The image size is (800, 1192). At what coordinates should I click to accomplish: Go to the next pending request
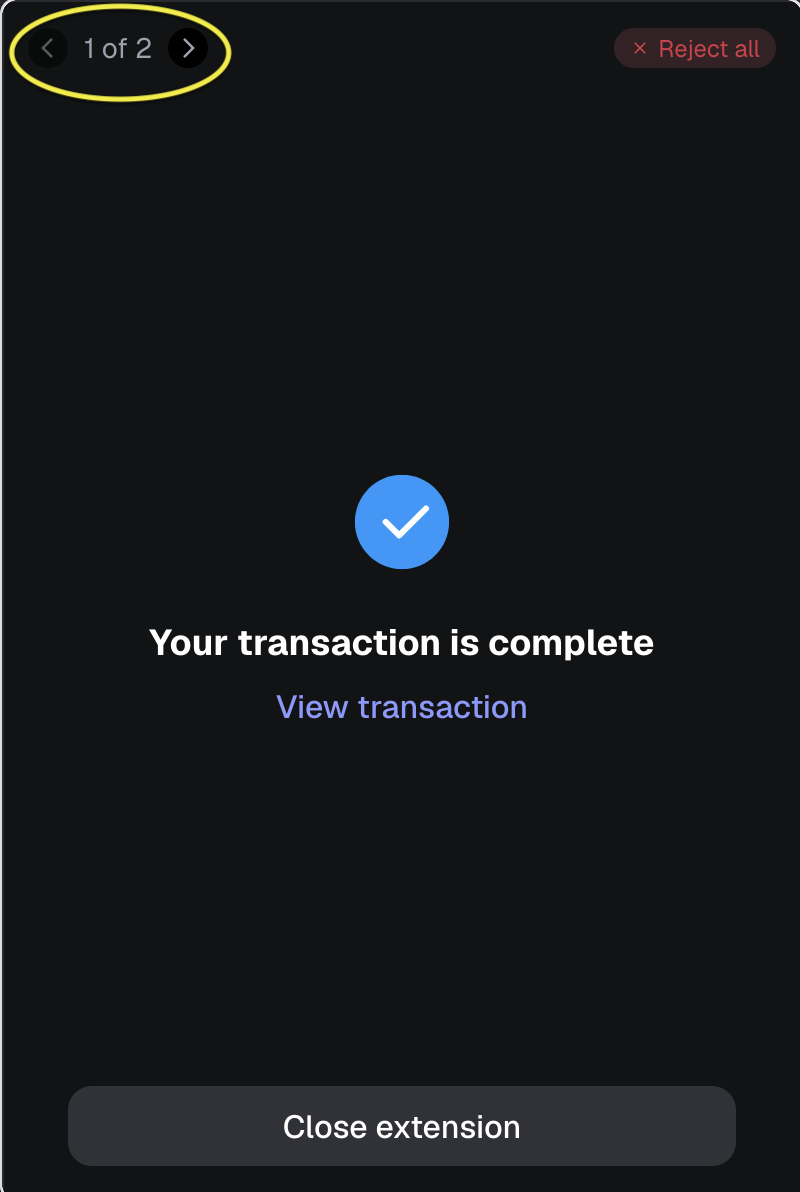[x=188, y=48]
